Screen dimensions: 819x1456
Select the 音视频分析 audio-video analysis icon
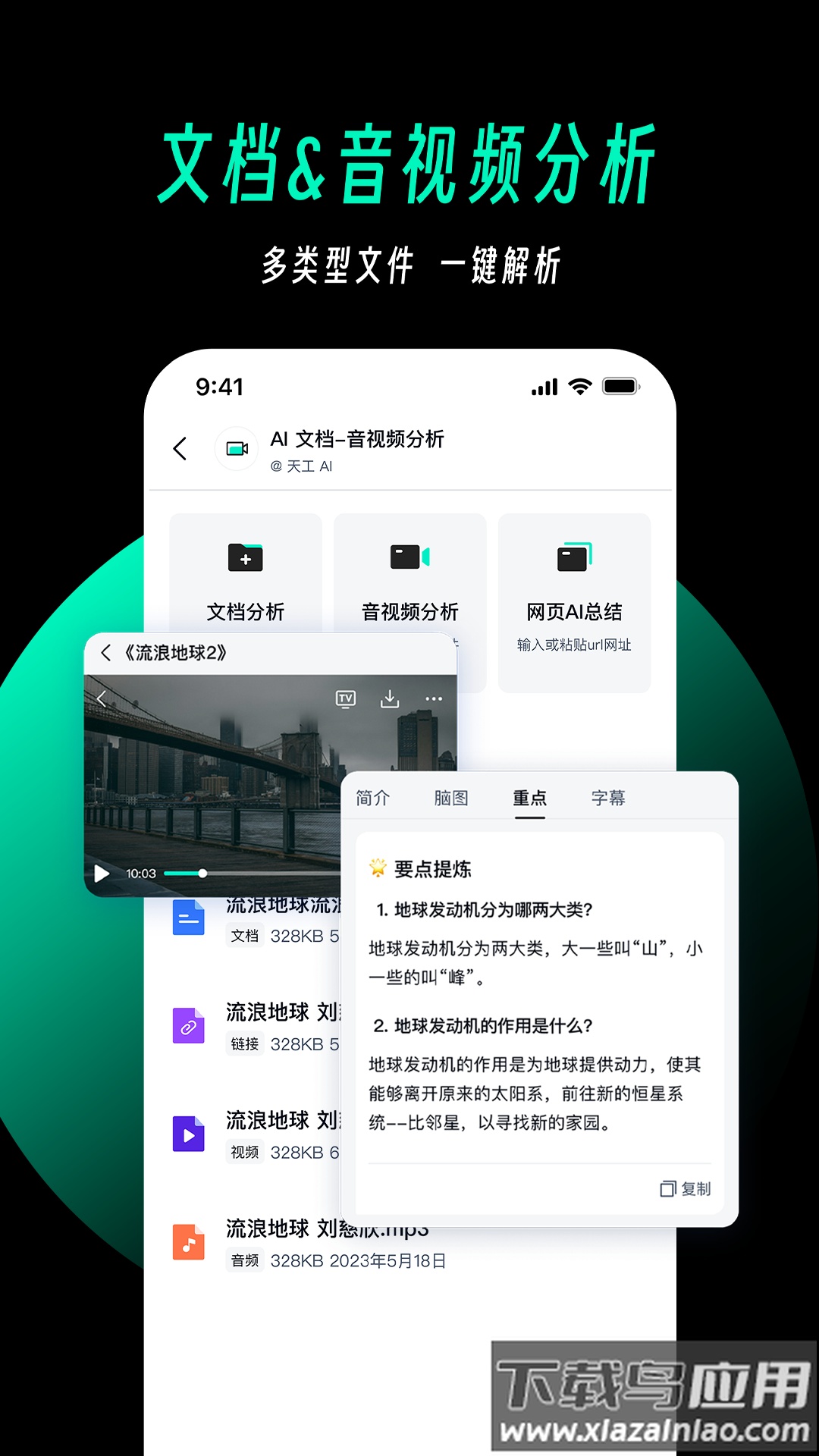[409, 557]
